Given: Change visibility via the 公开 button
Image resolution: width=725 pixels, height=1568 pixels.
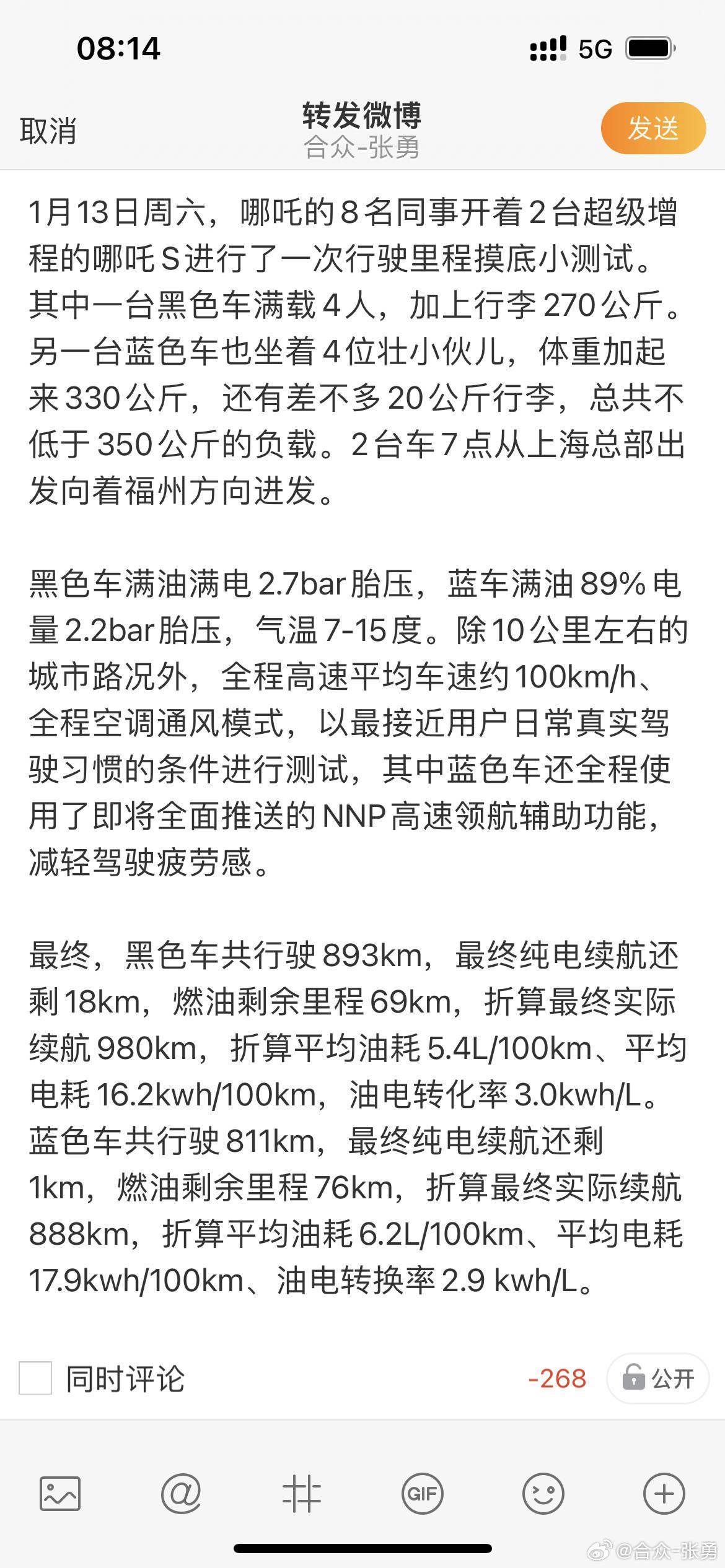Looking at the screenshot, I should tap(657, 1379).
